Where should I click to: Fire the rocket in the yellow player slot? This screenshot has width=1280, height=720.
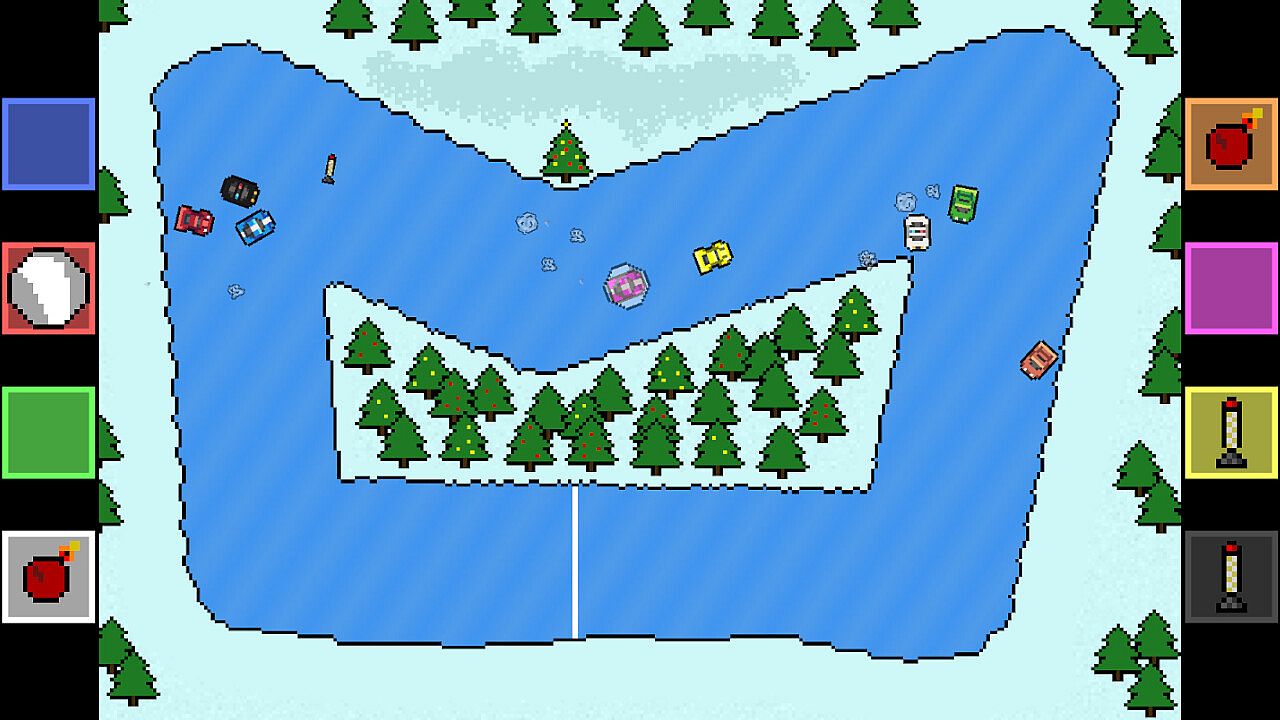[1231, 432]
